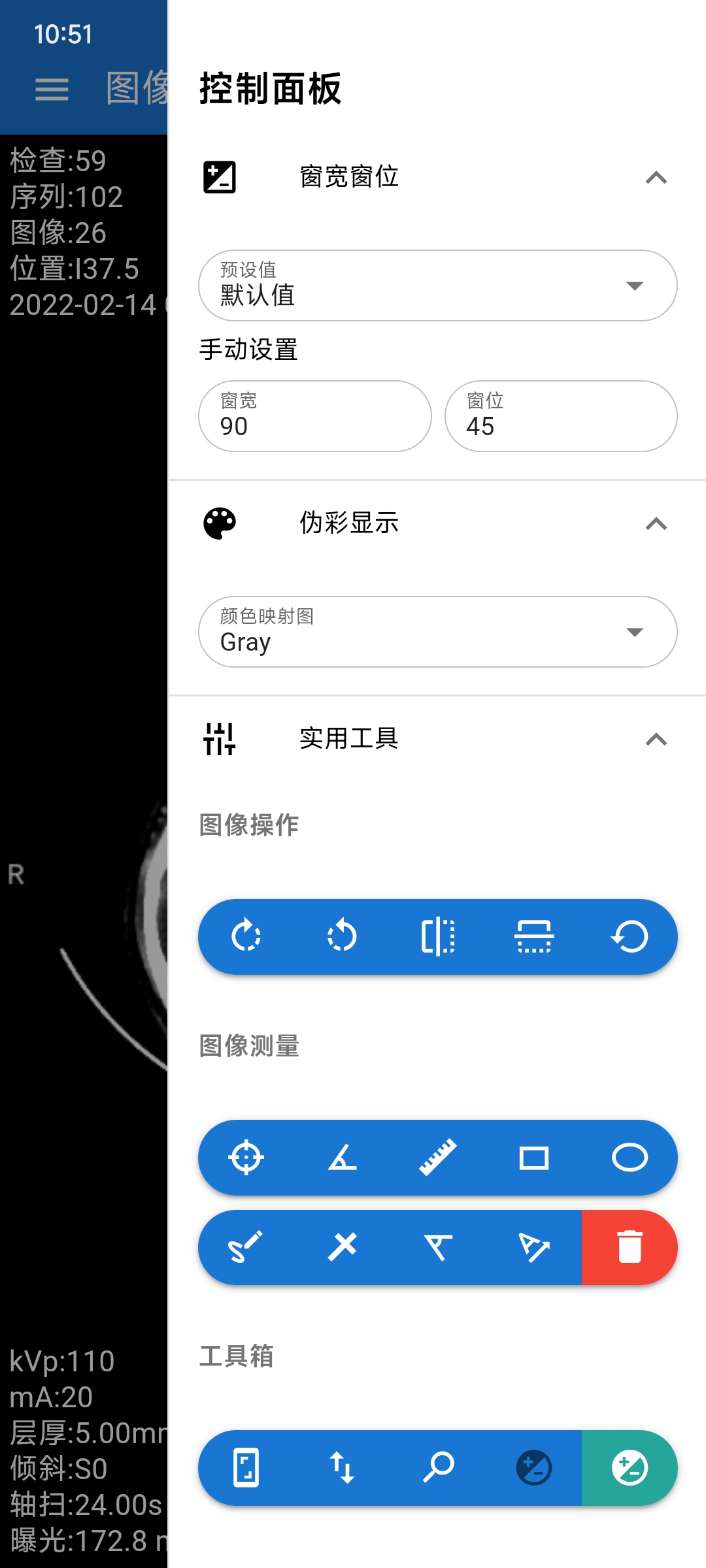
Task: Tap the 窗宽 window width field
Action: pos(314,416)
